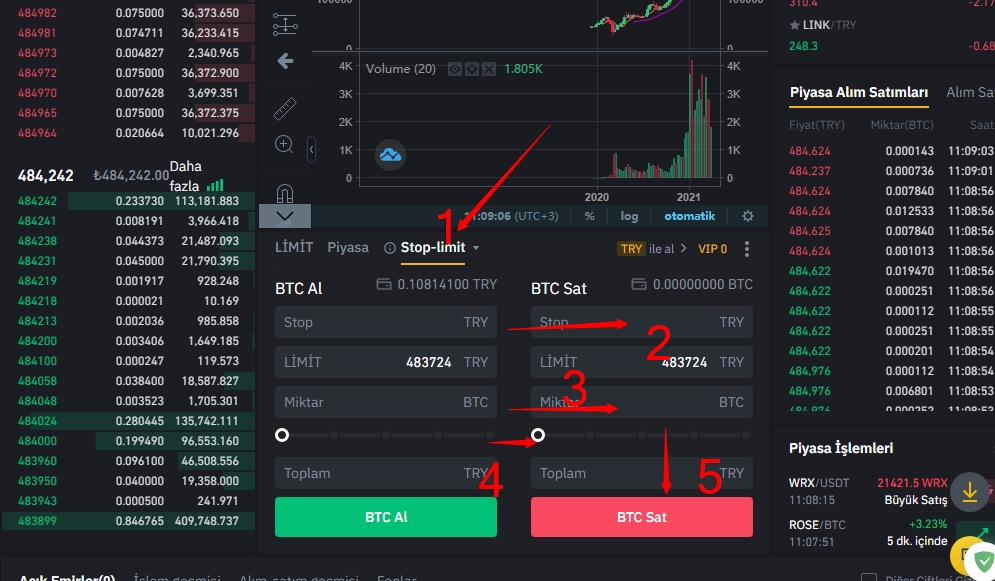Switch to the Piyasa order tab
Screen dimensions: 995x581
[x=348, y=247]
